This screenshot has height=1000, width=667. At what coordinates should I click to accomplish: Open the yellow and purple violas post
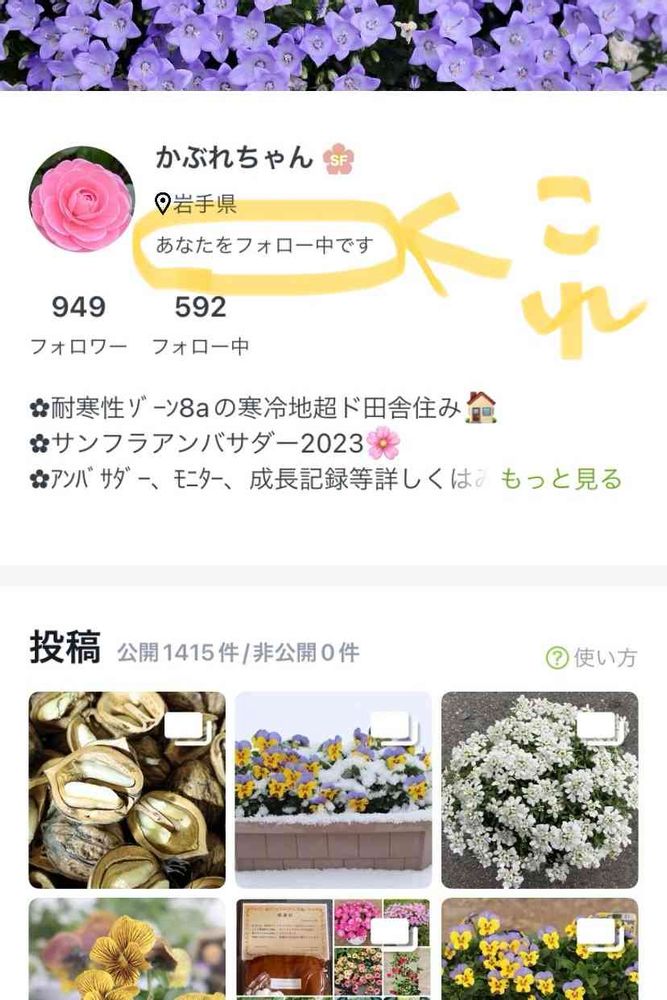pyautogui.click(x=540, y=948)
